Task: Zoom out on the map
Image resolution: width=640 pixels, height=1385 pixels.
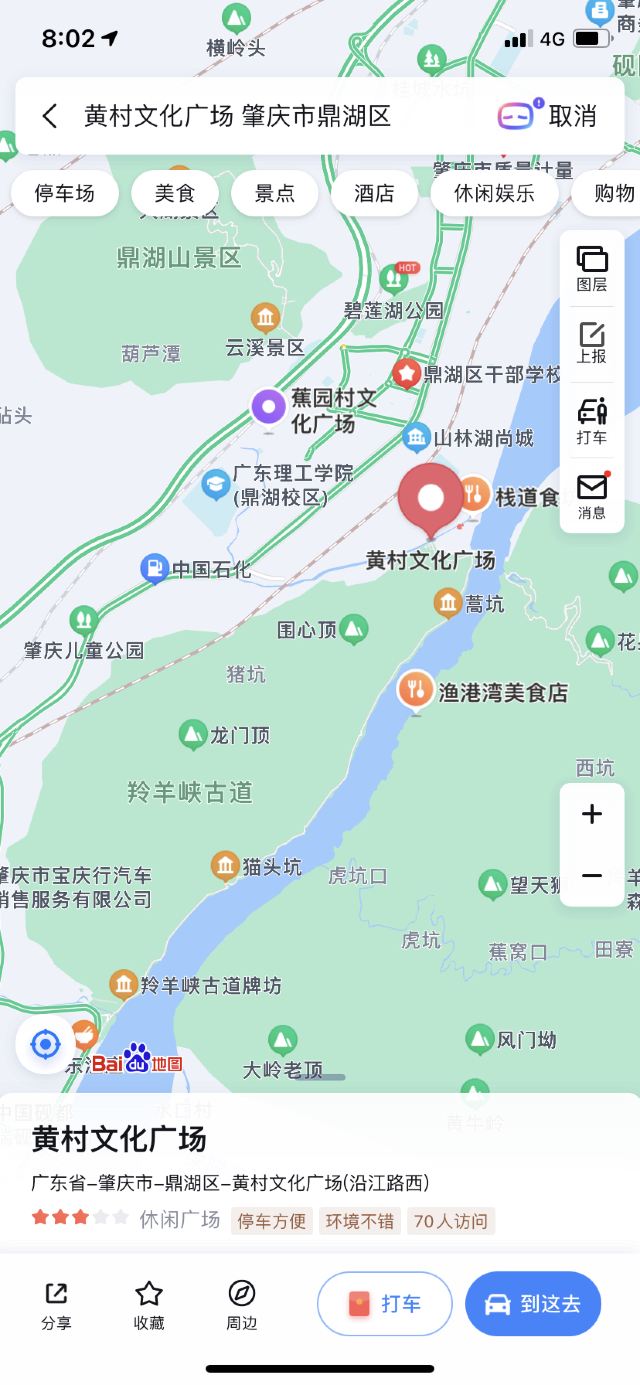Action: [x=592, y=876]
